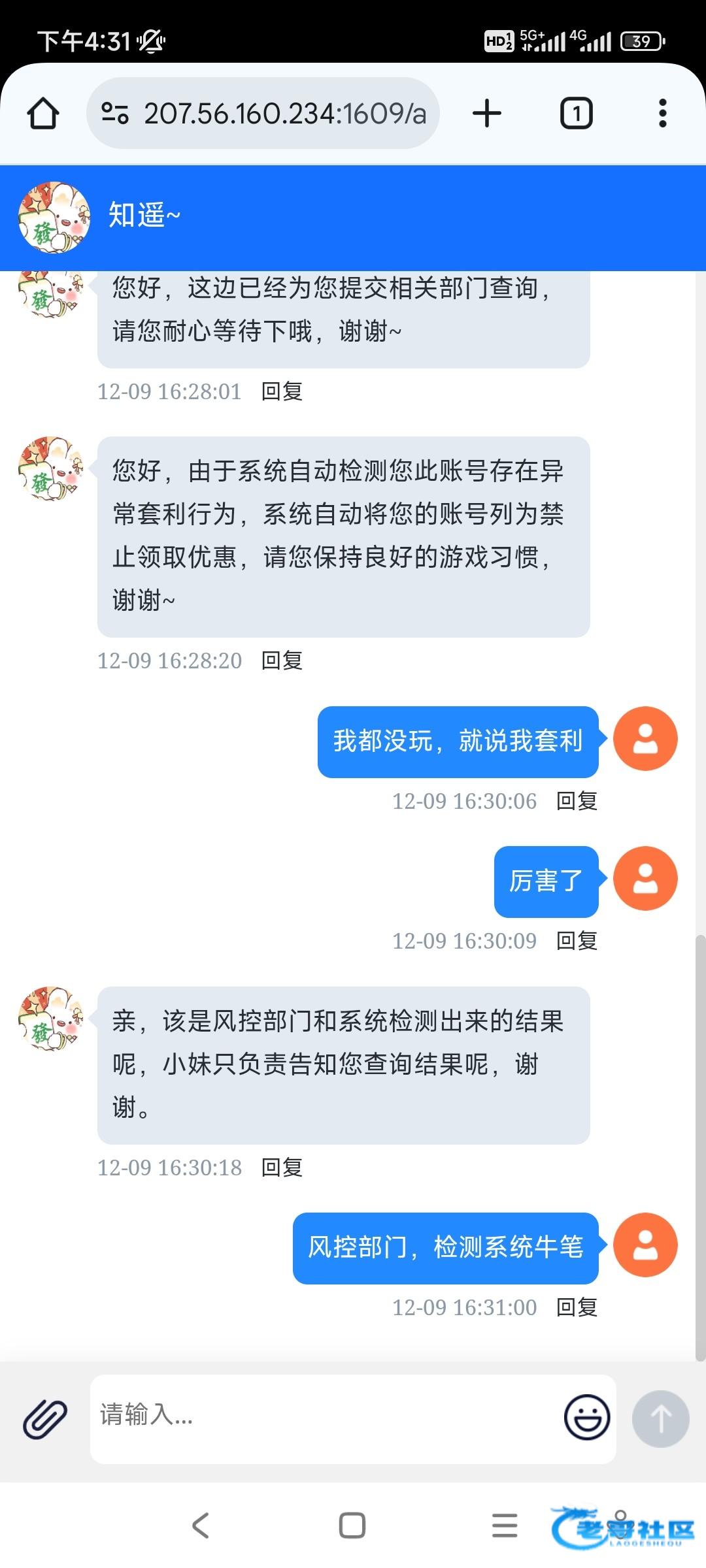The image size is (706, 1568).
Task: Open a new browser tab
Action: pyautogui.click(x=486, y=114)
